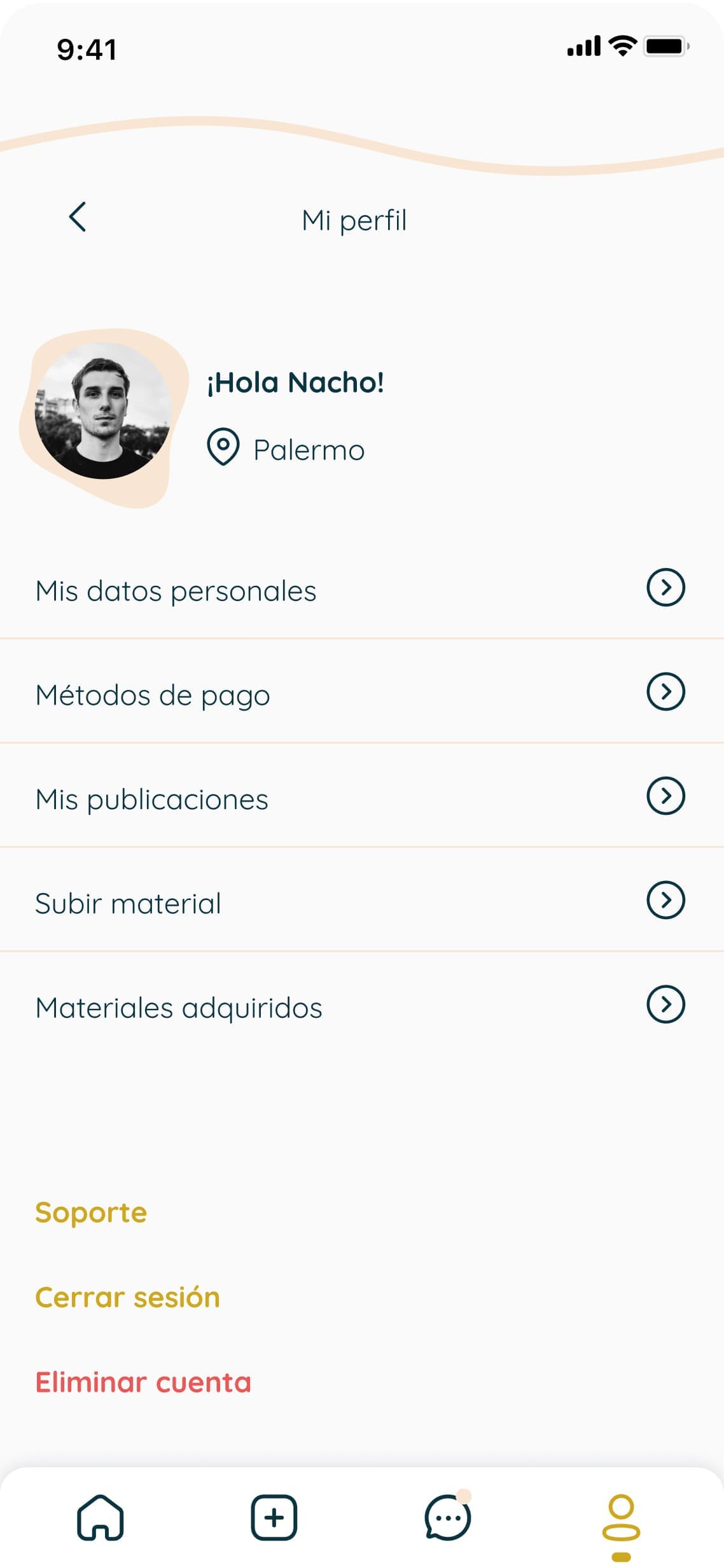Open Métodos de pago
The image size is (724, 1568).
pyautogui.click(x=361, y=694)
